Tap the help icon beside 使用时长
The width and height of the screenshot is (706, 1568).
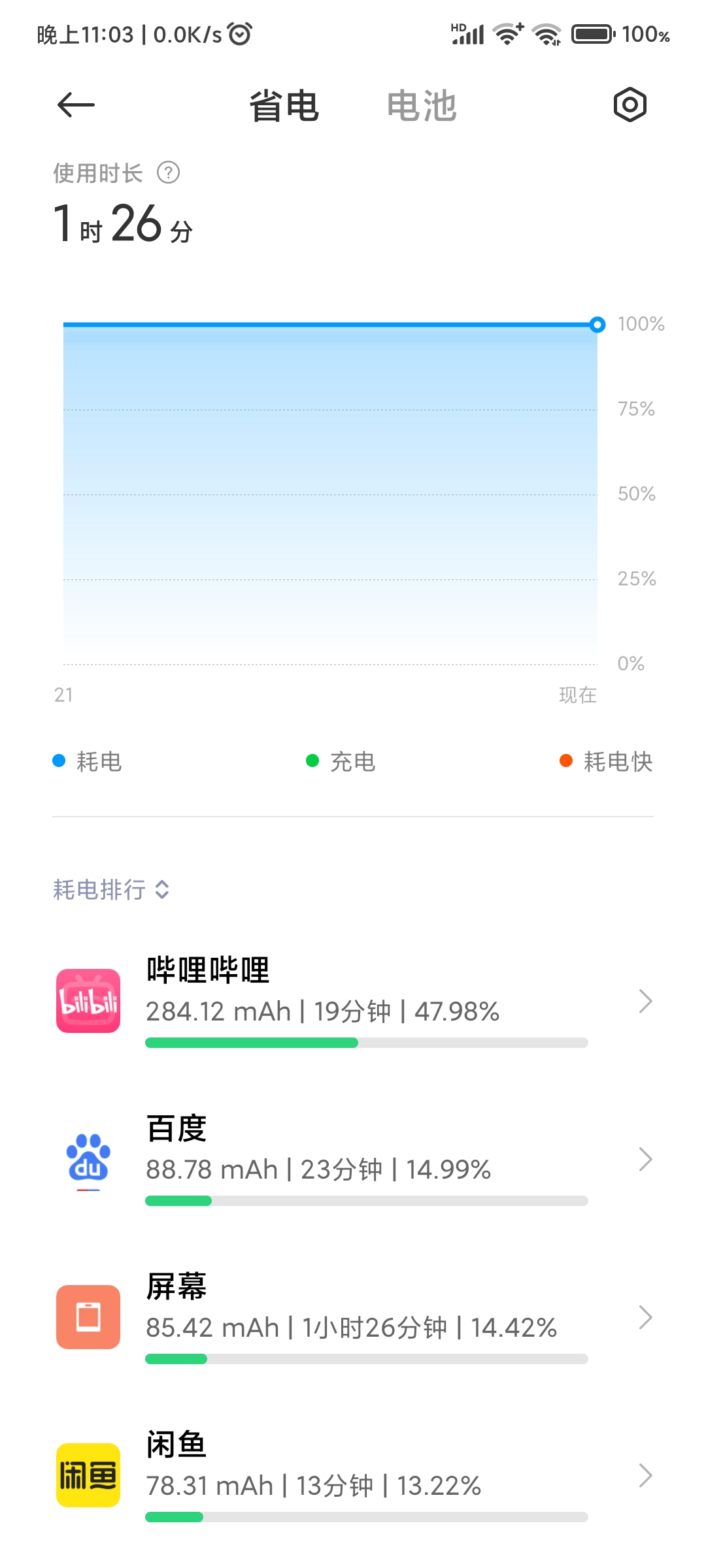click(x=168, y=173)
